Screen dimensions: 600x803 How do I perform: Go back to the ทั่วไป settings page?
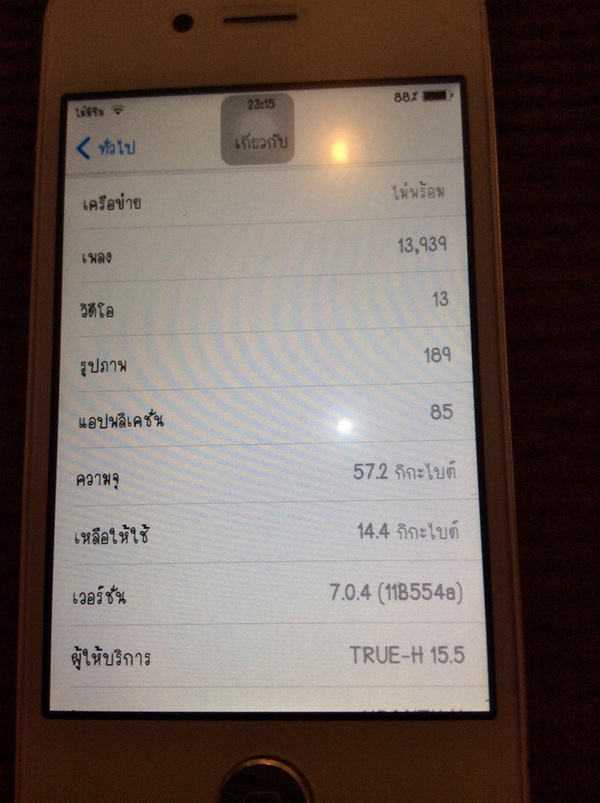click(x=107, y=148)
